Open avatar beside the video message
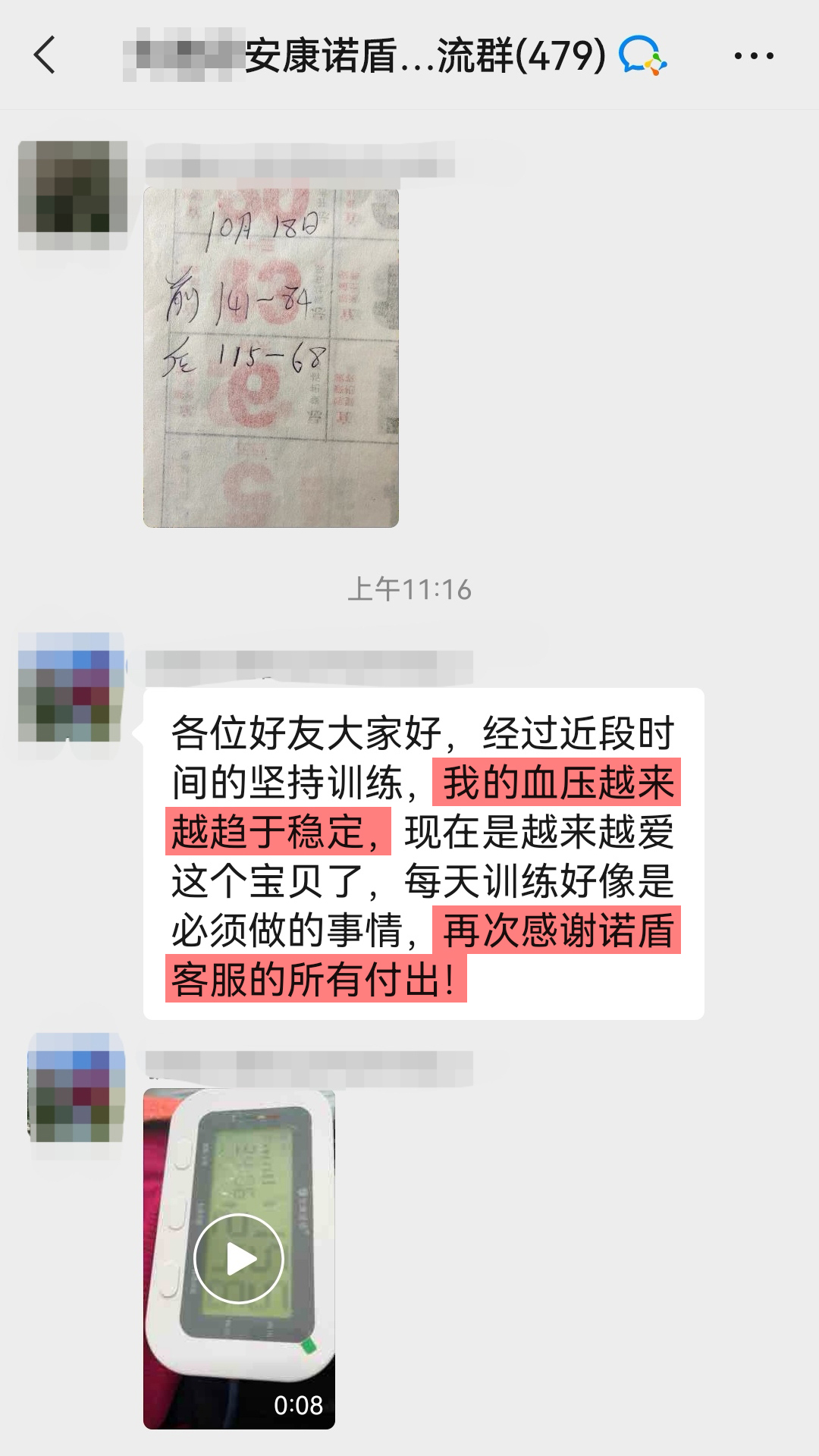Viewport: 819px width, 1456px height. tap(76, 1087)
